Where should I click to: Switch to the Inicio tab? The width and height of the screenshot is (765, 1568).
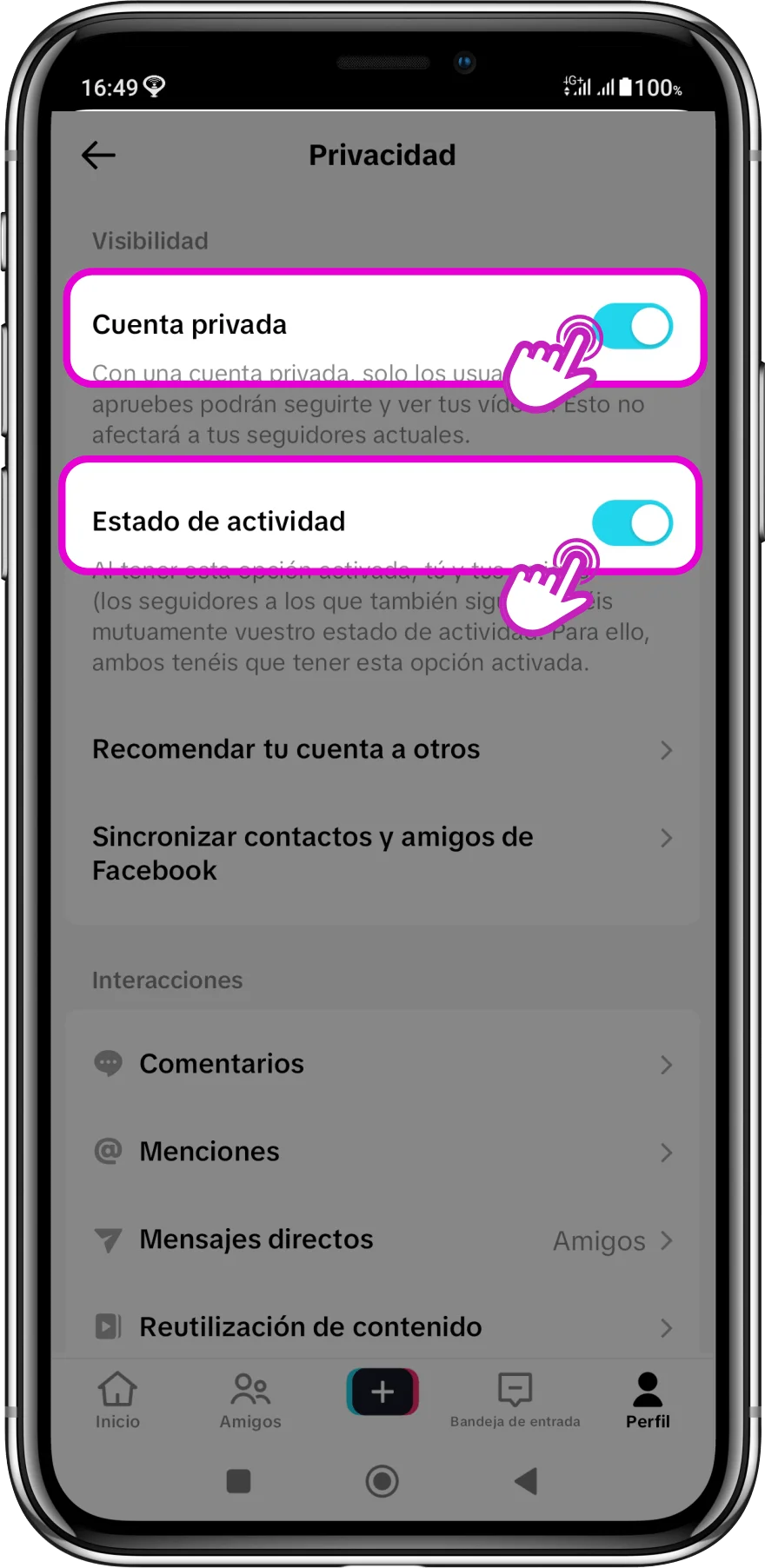117,1399
